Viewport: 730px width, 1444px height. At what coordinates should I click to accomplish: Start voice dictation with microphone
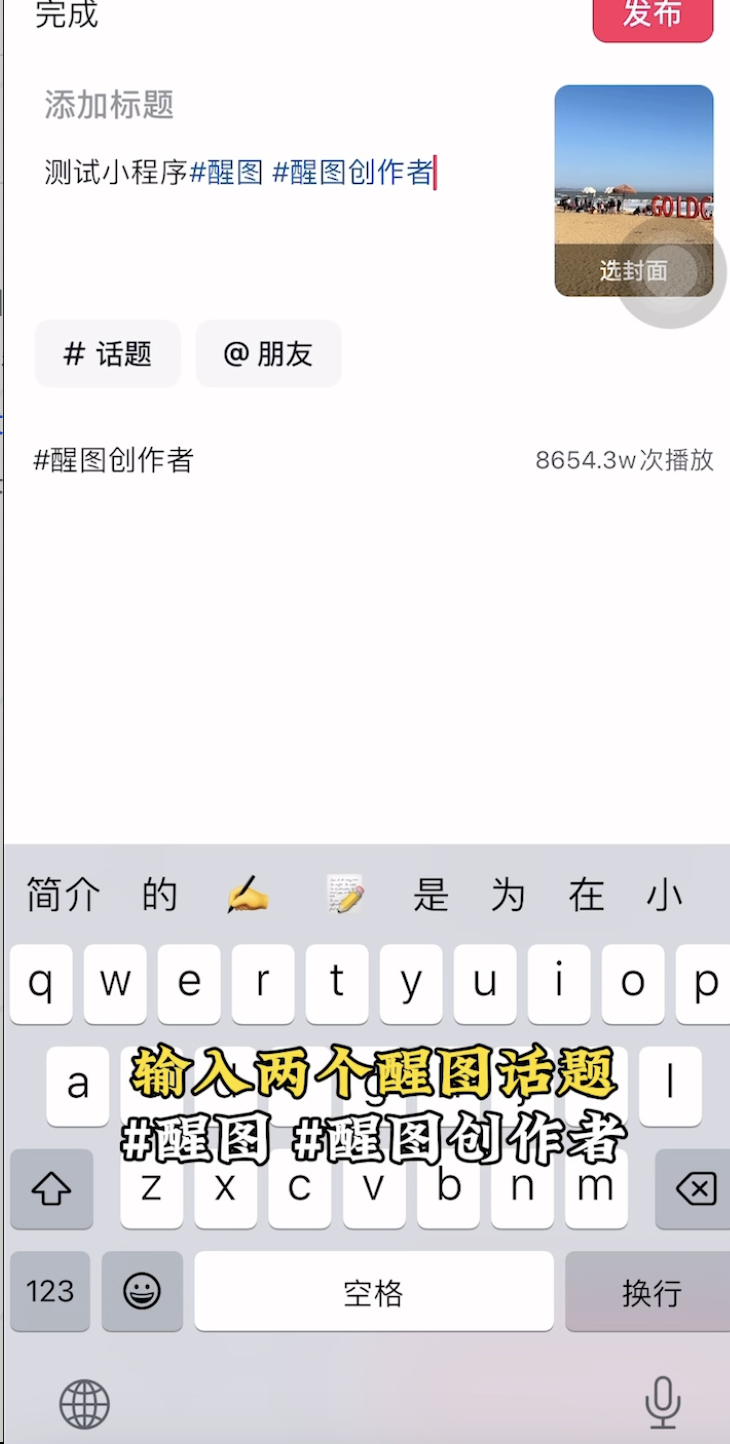click(x=662, y=1402)
